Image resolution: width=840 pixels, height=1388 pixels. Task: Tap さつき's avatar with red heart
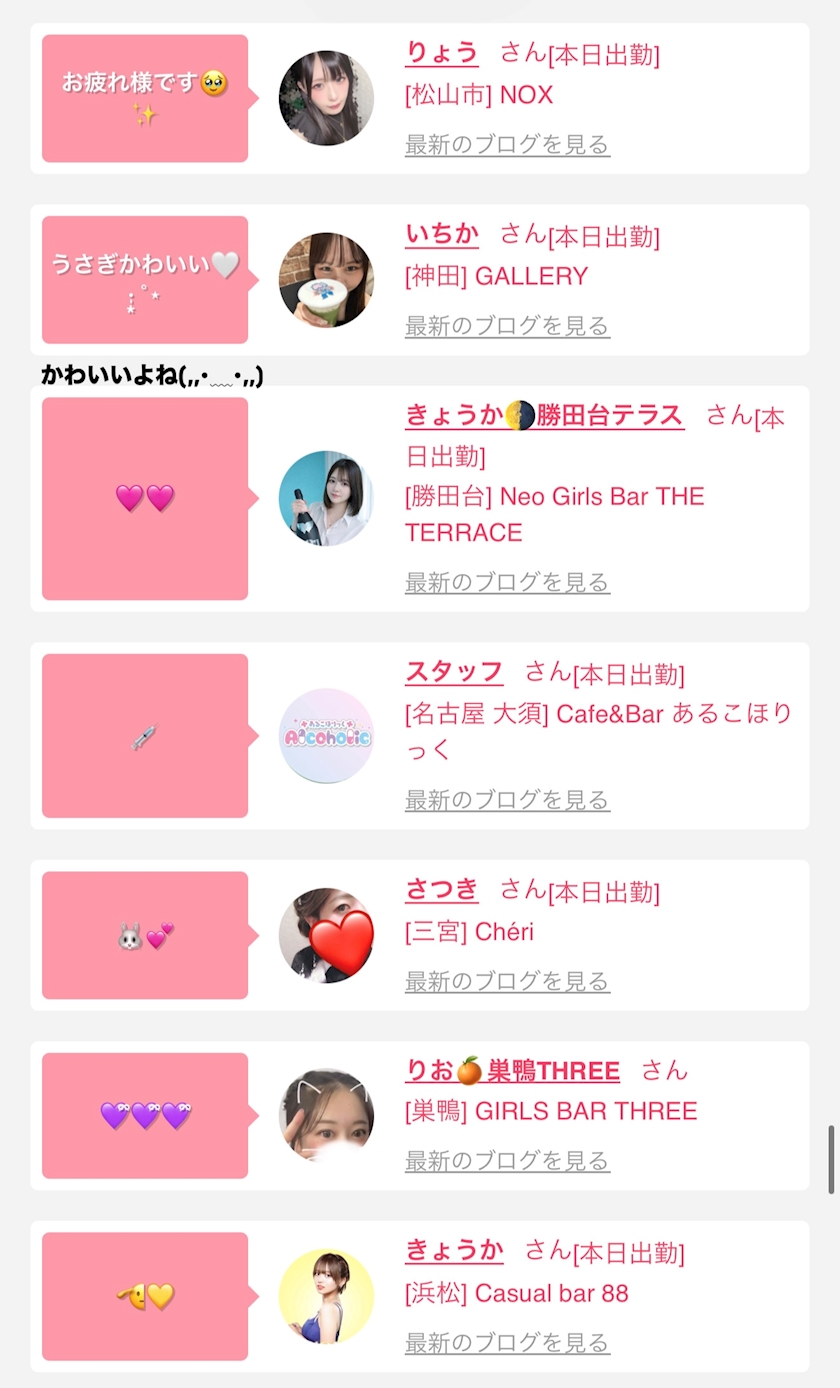326,936
